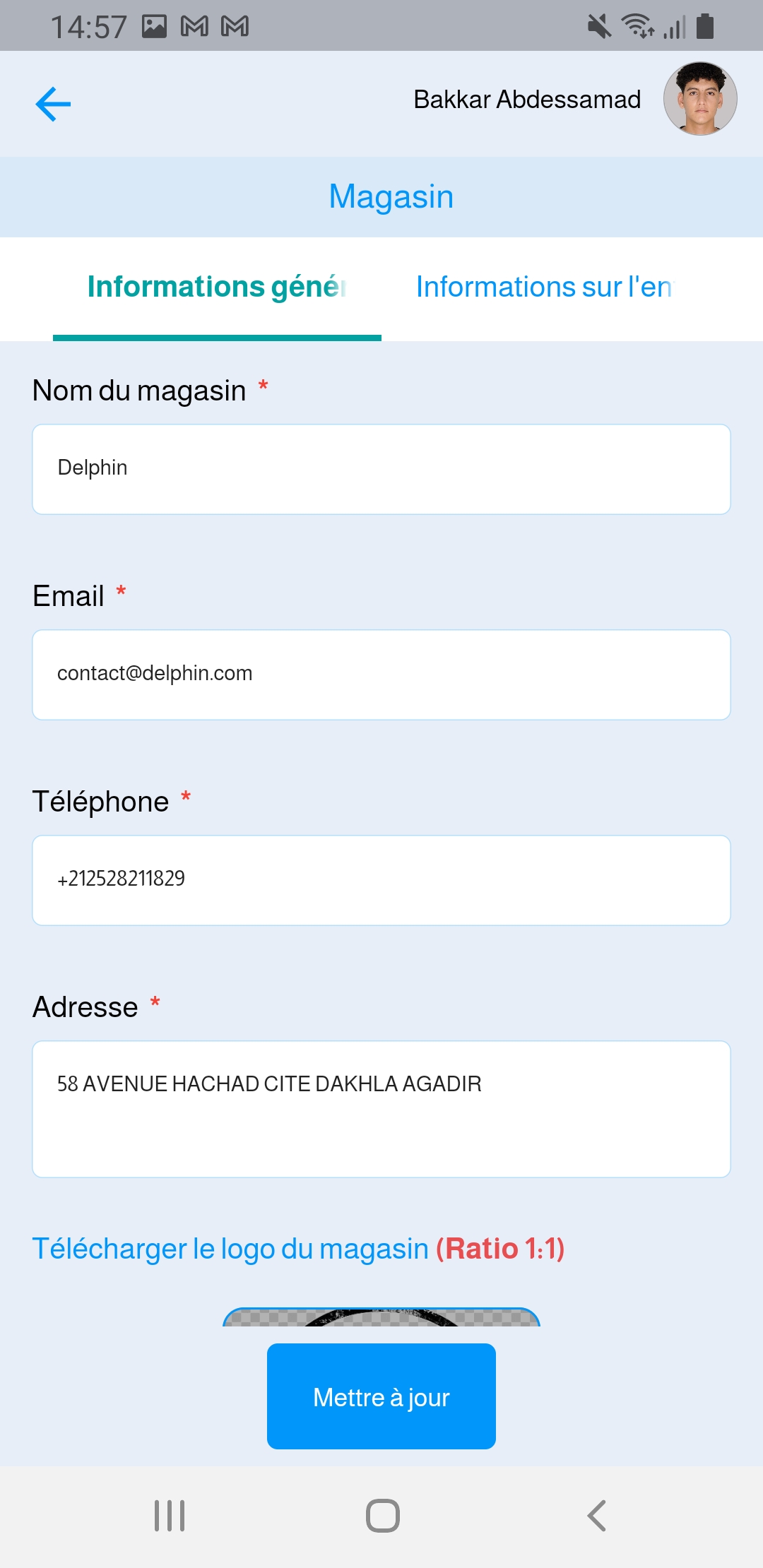Go to the phone home screen
Viewport: 763px width, 1568px height.
click(x=382, y=1516)
